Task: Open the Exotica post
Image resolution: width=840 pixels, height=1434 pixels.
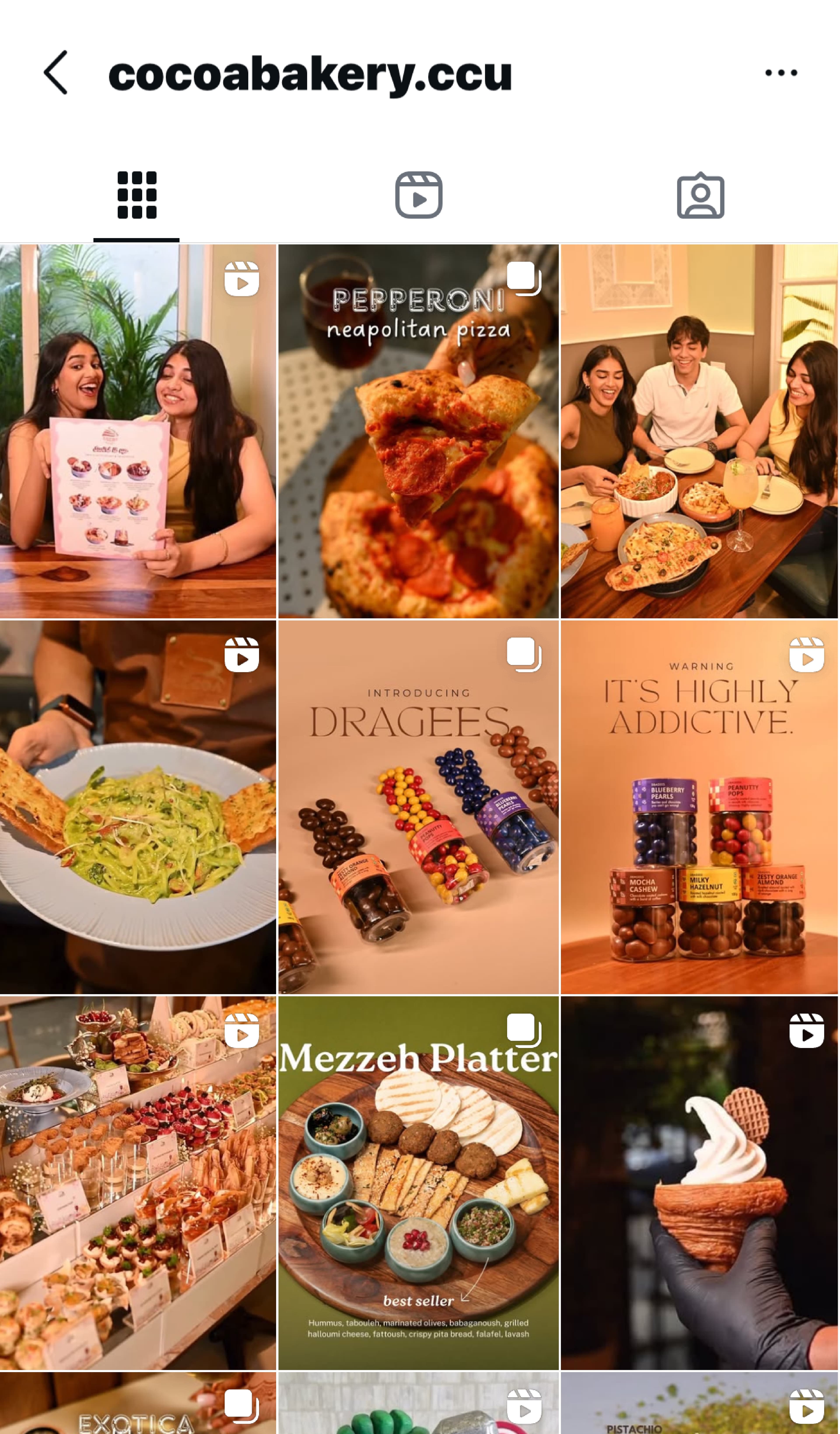Action: click(138, 1404)
